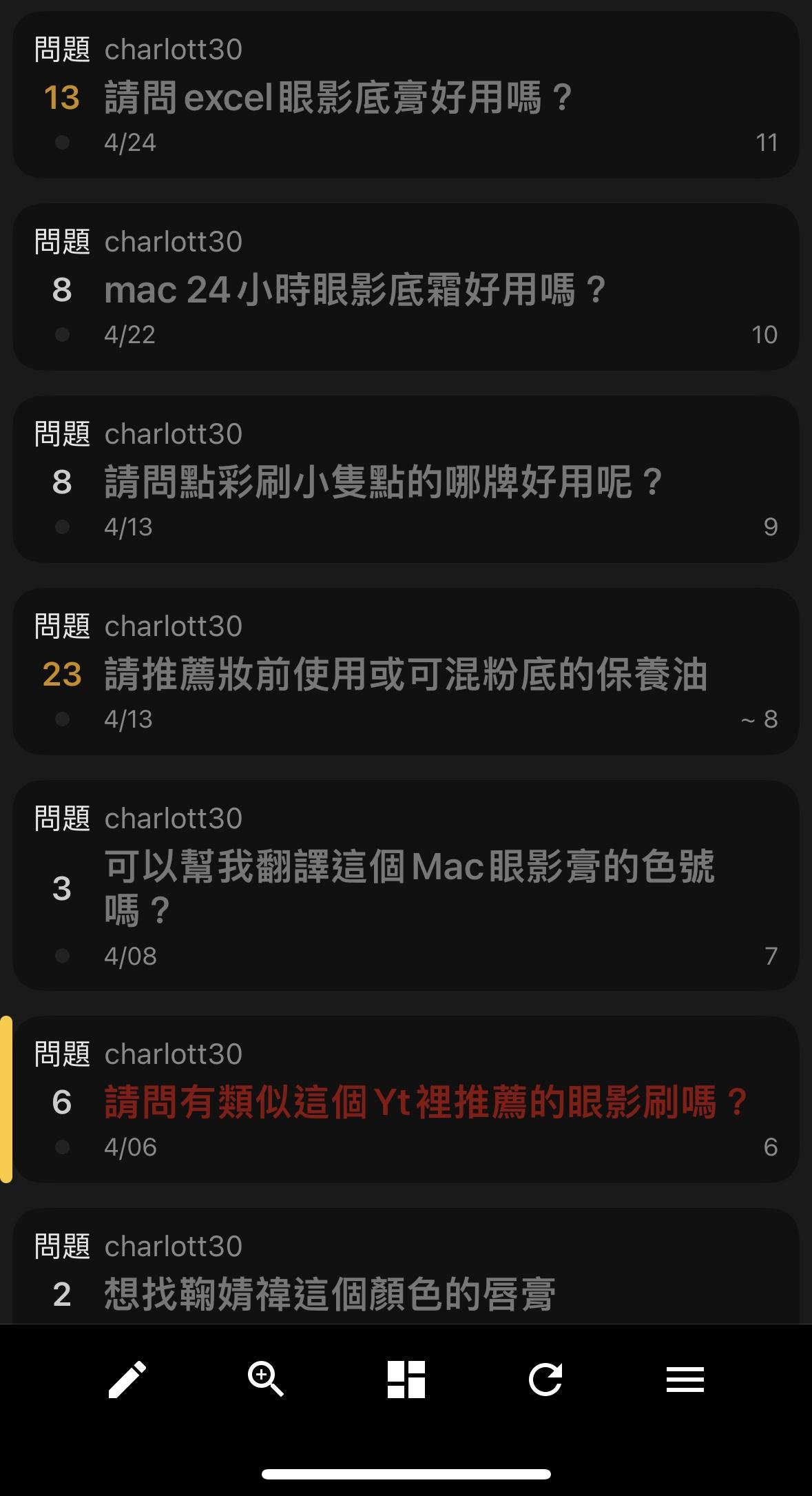The width and height of the screenshot is (812, 1496).
Task: Open the post about excel眼影底膏
Action: click(406, 95)
